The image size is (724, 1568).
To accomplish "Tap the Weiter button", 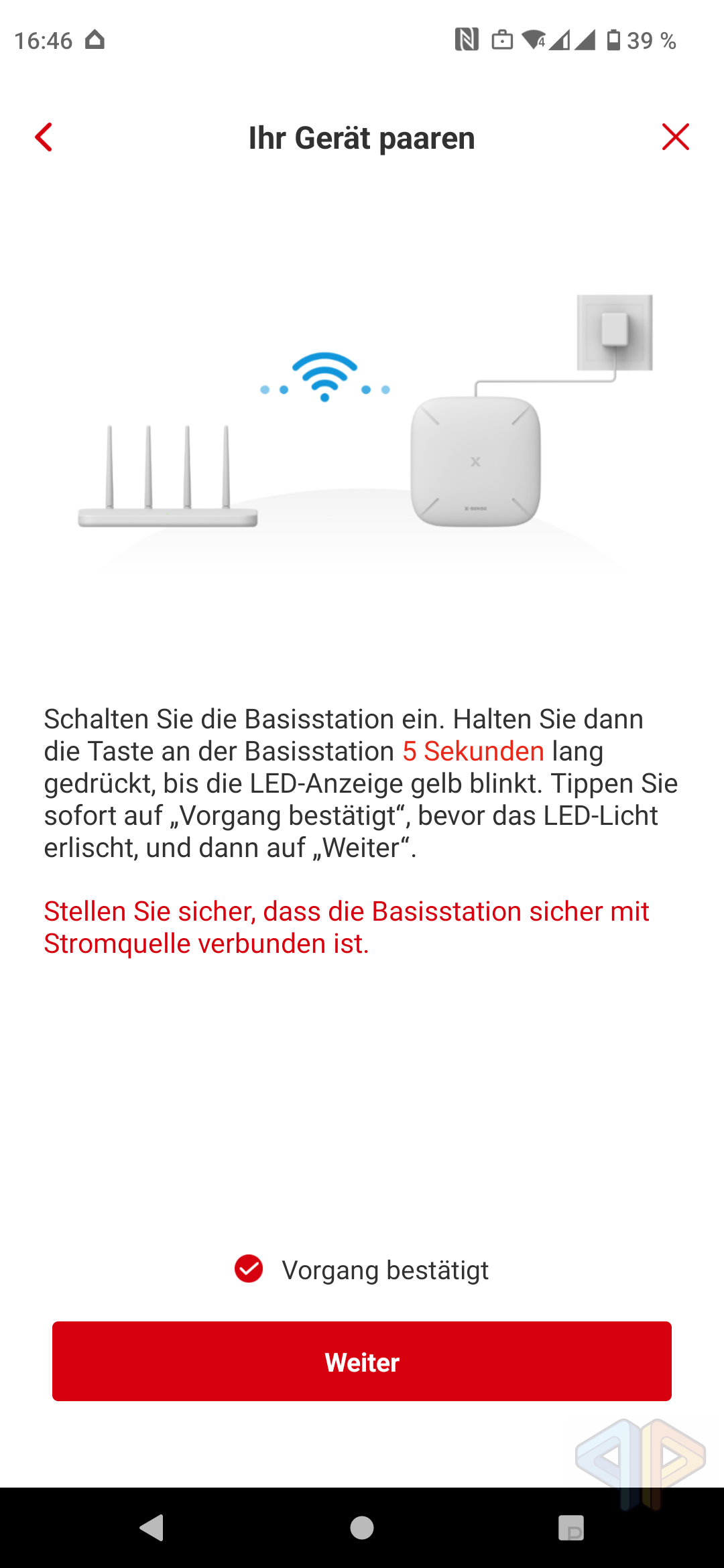I will (x=362, y=1361).
